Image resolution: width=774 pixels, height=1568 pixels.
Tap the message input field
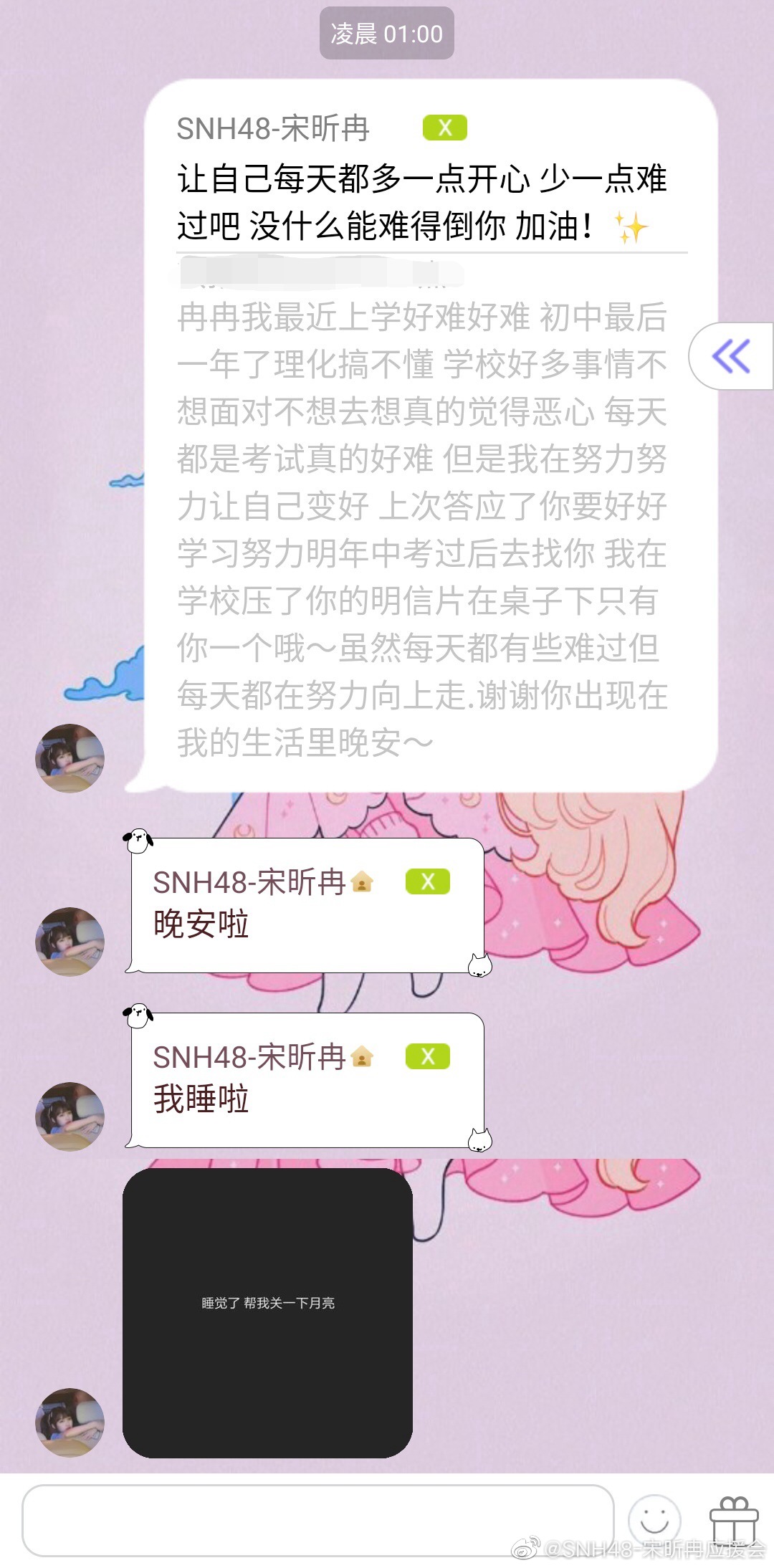click(317, 1520)
